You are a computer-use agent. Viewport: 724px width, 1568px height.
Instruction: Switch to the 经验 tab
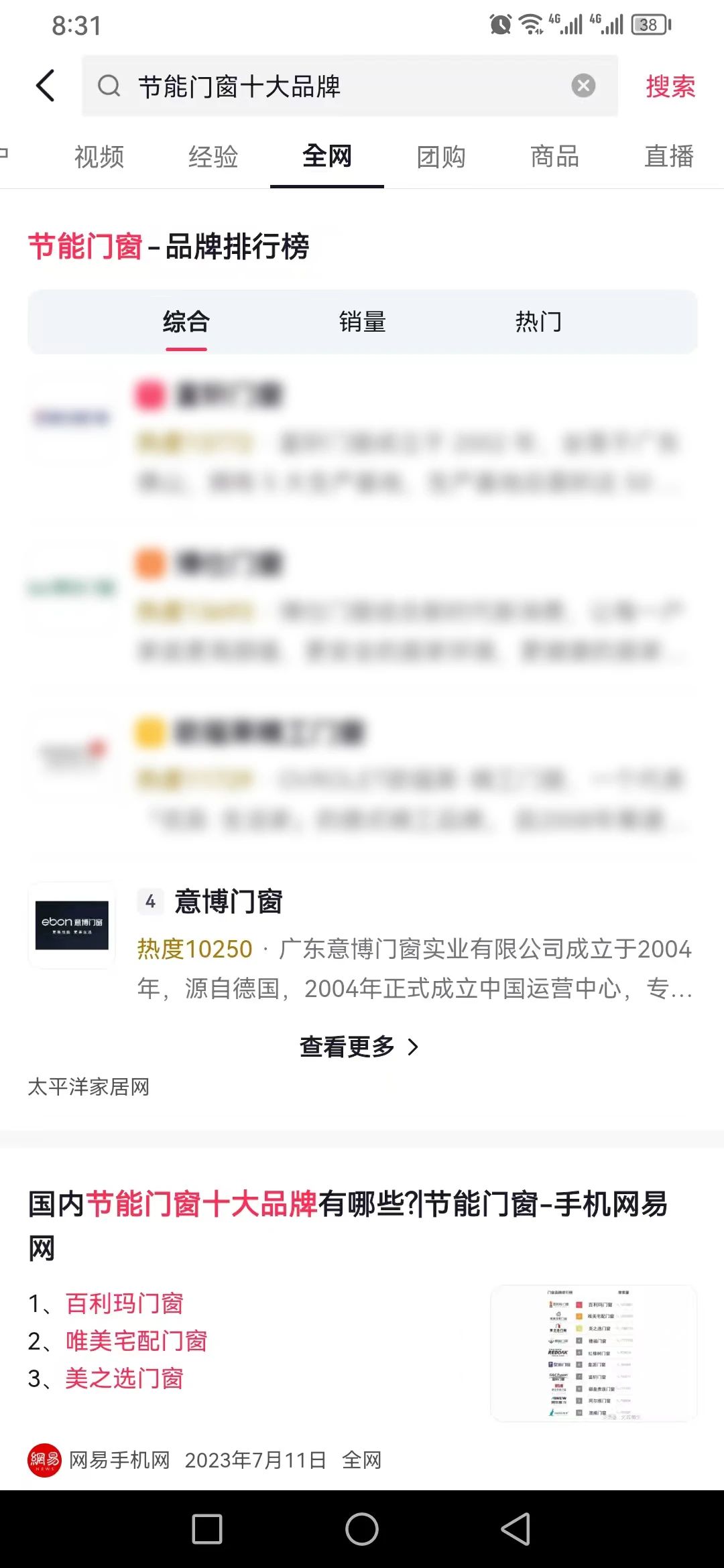tap(213, 157)
